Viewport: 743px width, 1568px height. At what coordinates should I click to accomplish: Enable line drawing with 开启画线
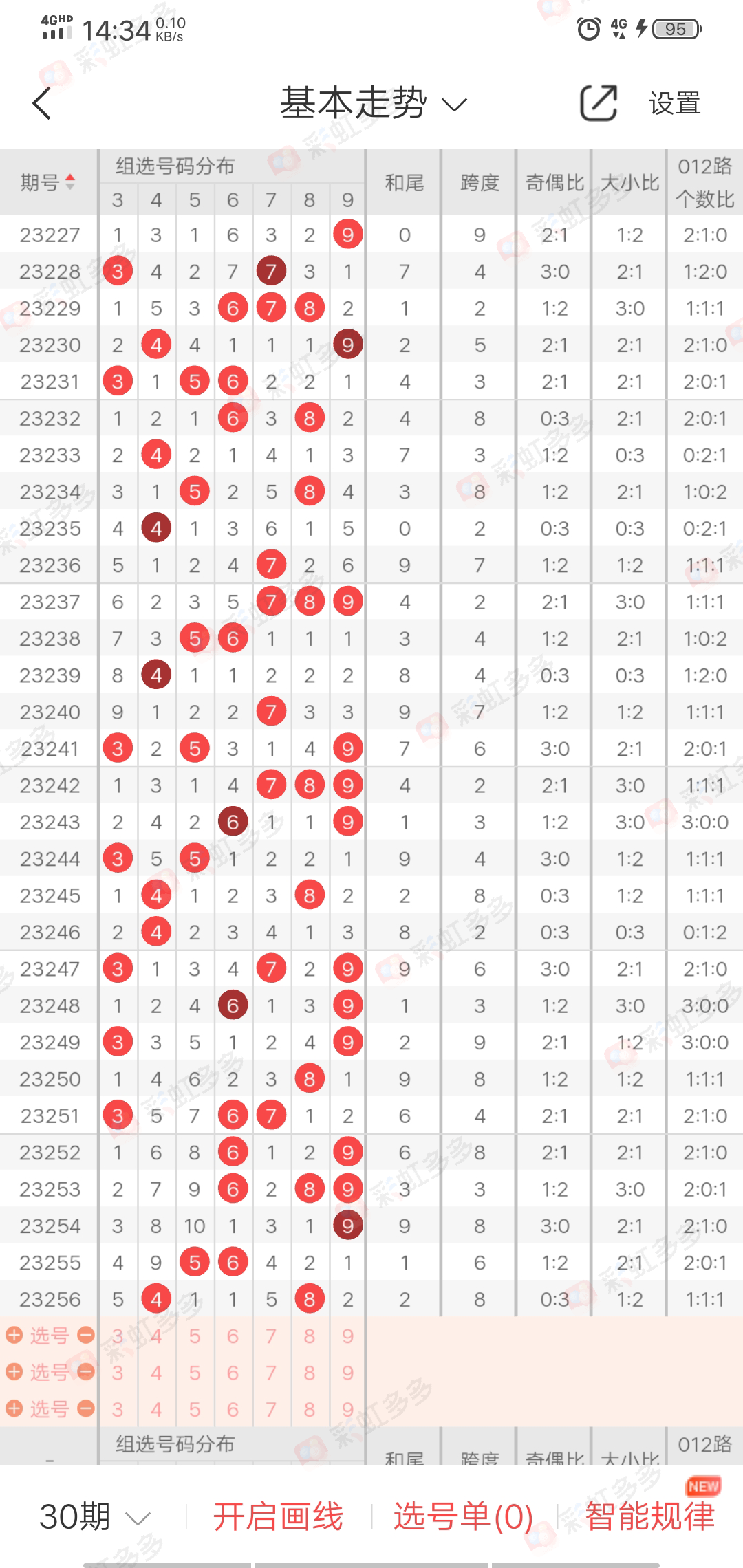pos(278,1516)
